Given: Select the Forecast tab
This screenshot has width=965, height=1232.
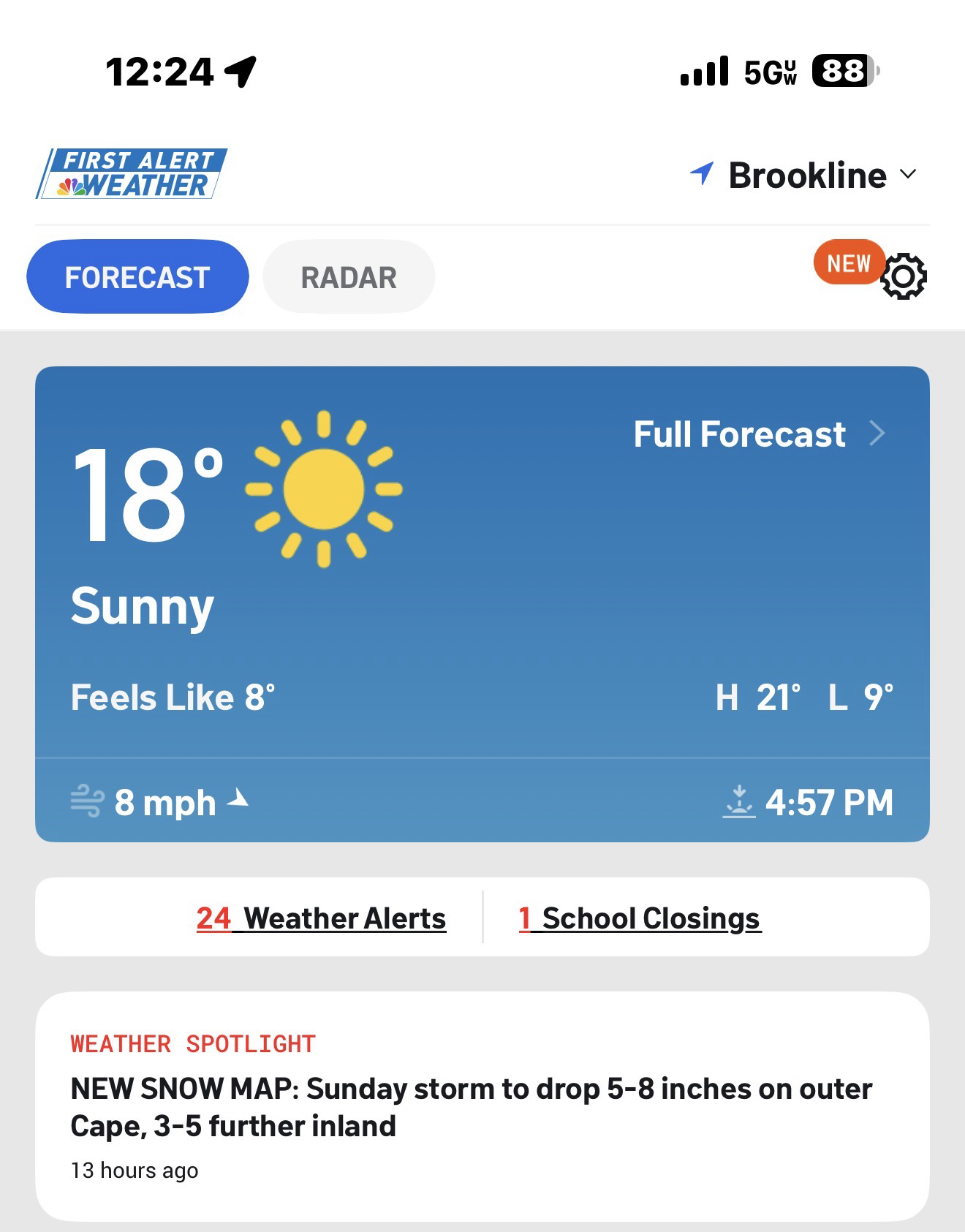Looking at the screenshot, I should (137, 277).
